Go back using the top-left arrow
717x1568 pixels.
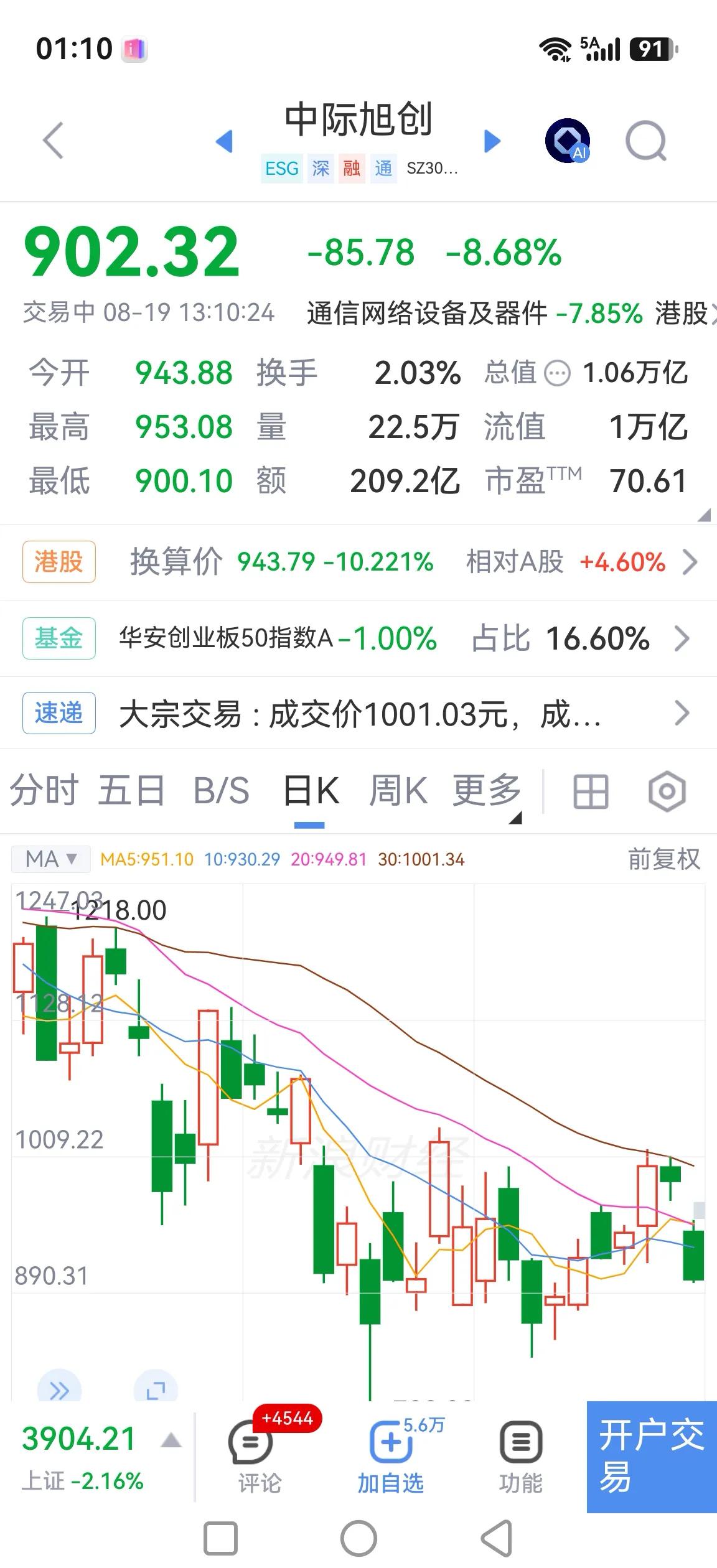[x=54, y=141]
